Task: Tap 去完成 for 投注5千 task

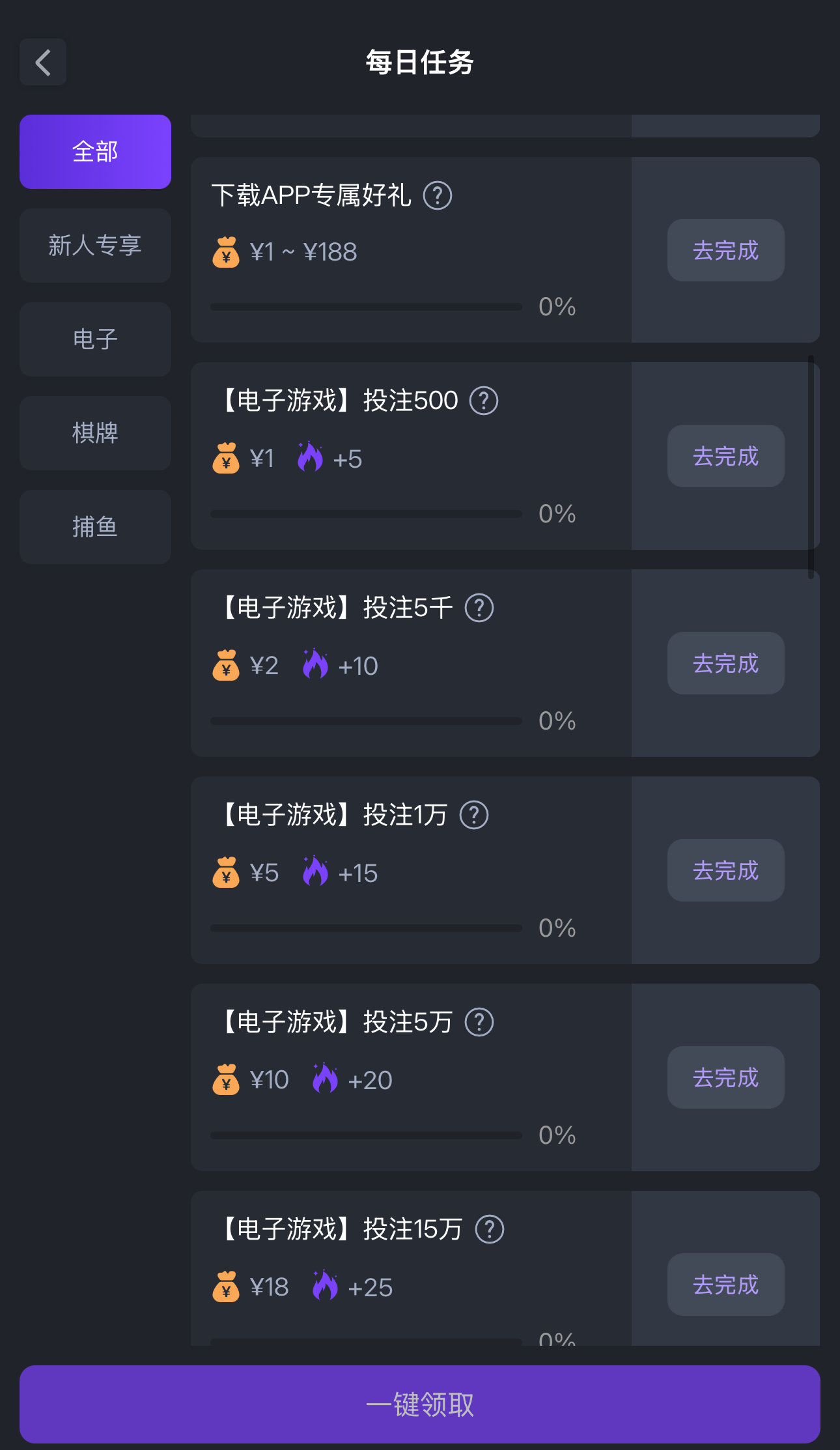Action: [725, 663]
